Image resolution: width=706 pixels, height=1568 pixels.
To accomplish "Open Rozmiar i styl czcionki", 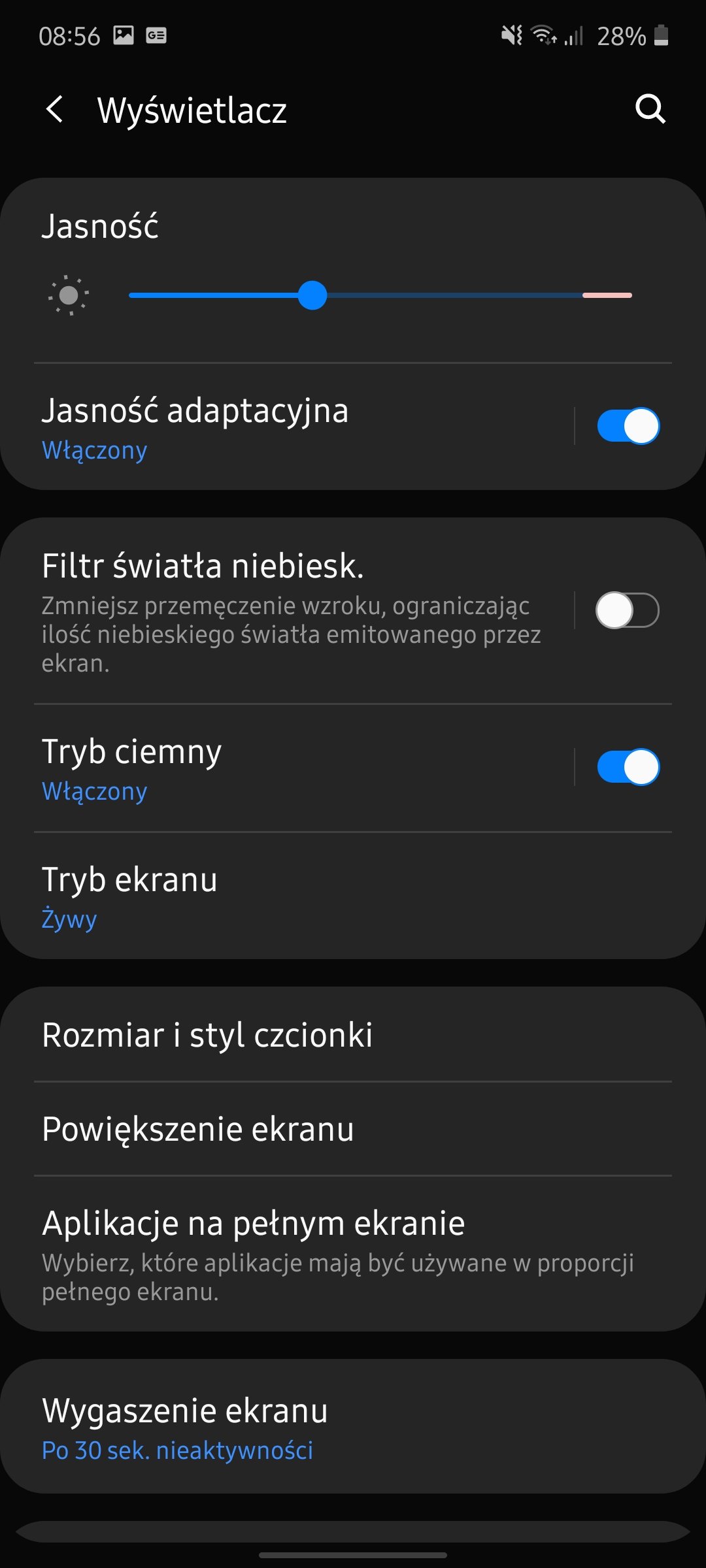I will 353,1035.
